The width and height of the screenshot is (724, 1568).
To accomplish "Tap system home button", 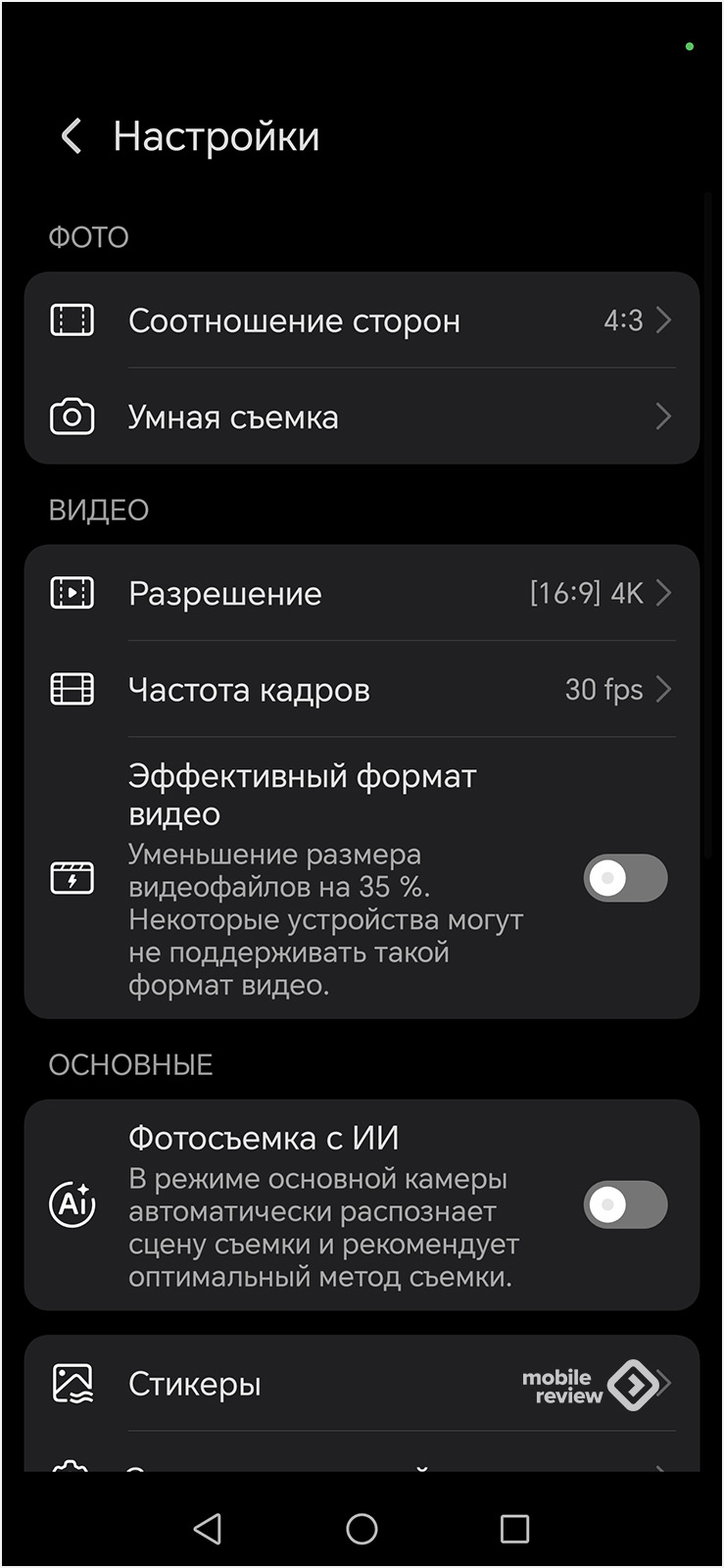I will [x=362, y=1529].
